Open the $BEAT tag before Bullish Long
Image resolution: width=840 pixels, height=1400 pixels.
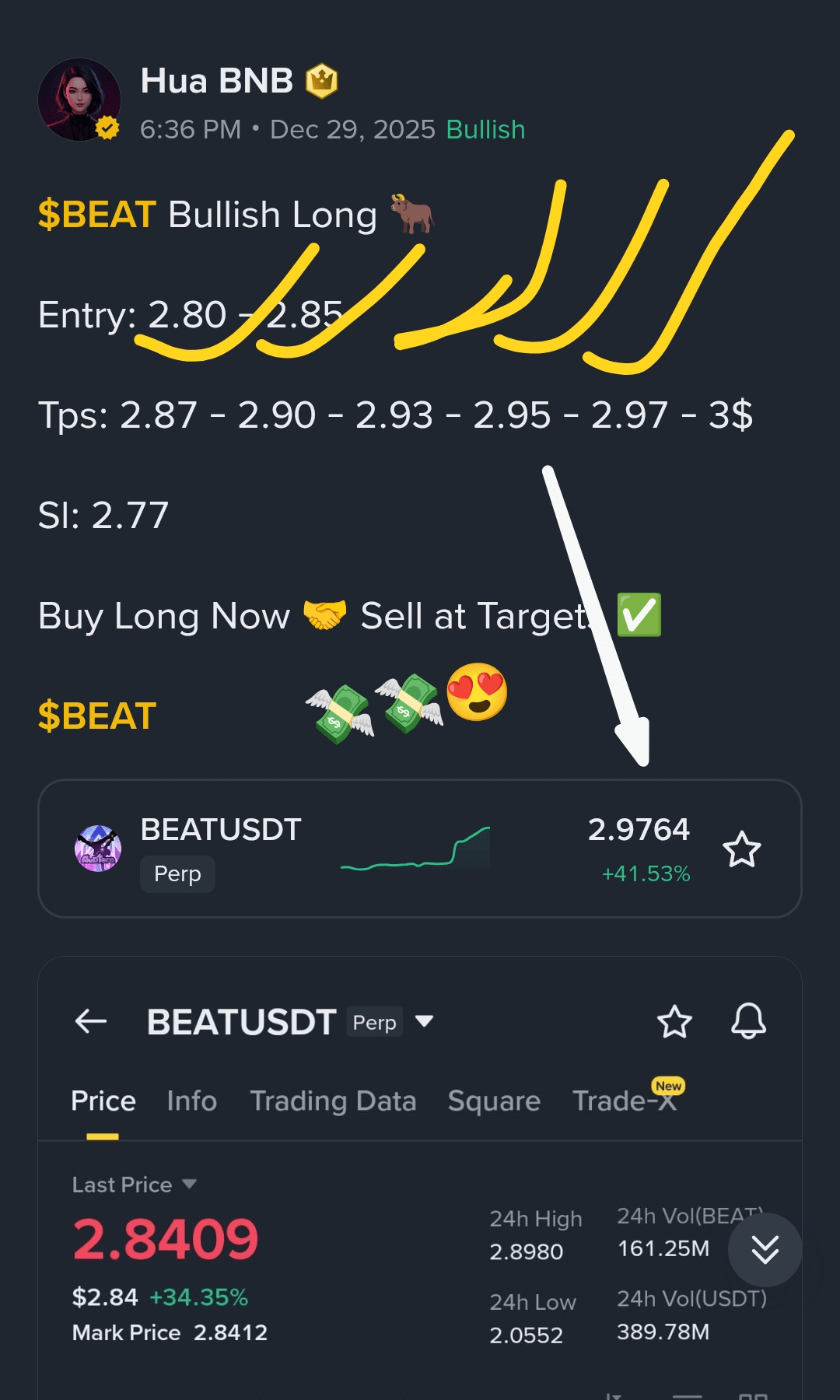[97, 215]
